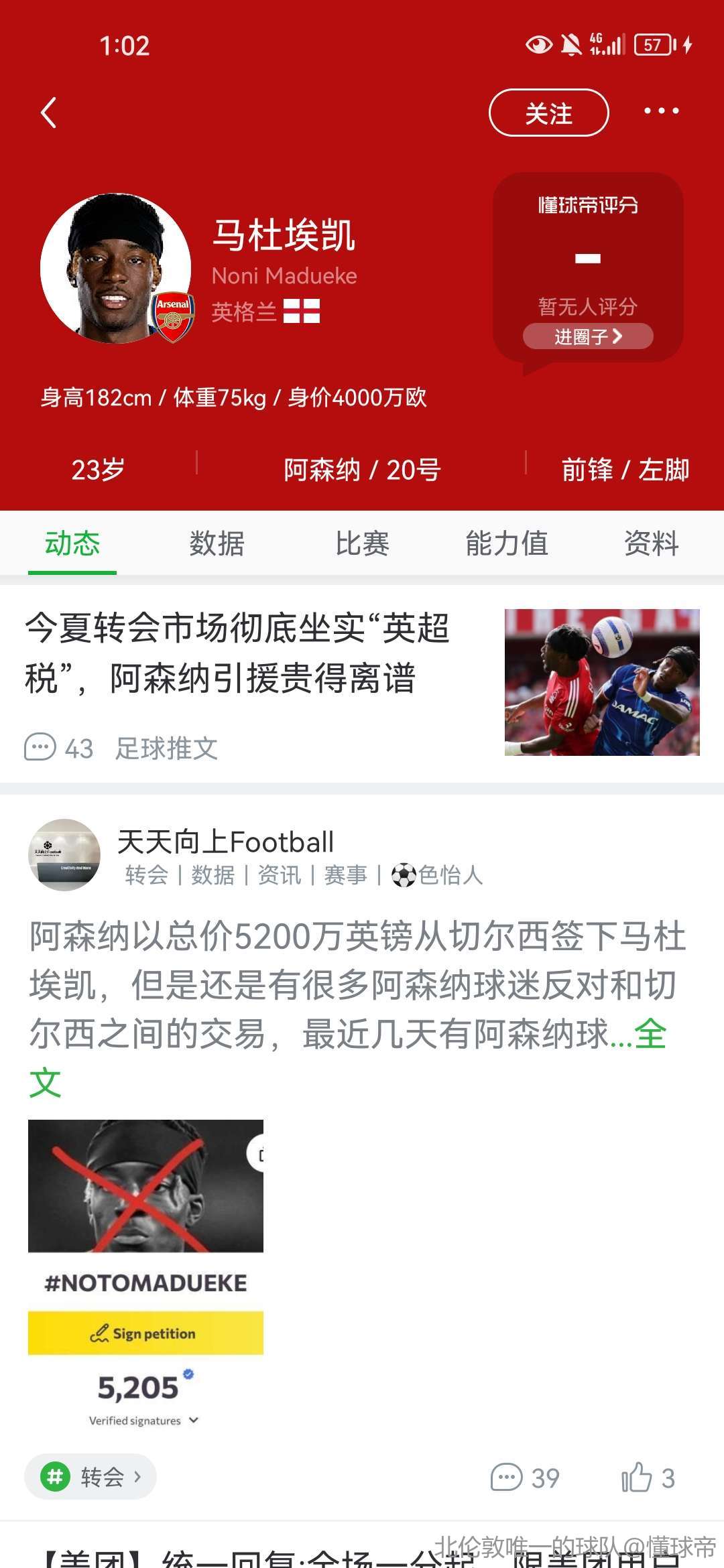
Task: Enter the rating circle via 进圈子
Action: click(588, 336)
